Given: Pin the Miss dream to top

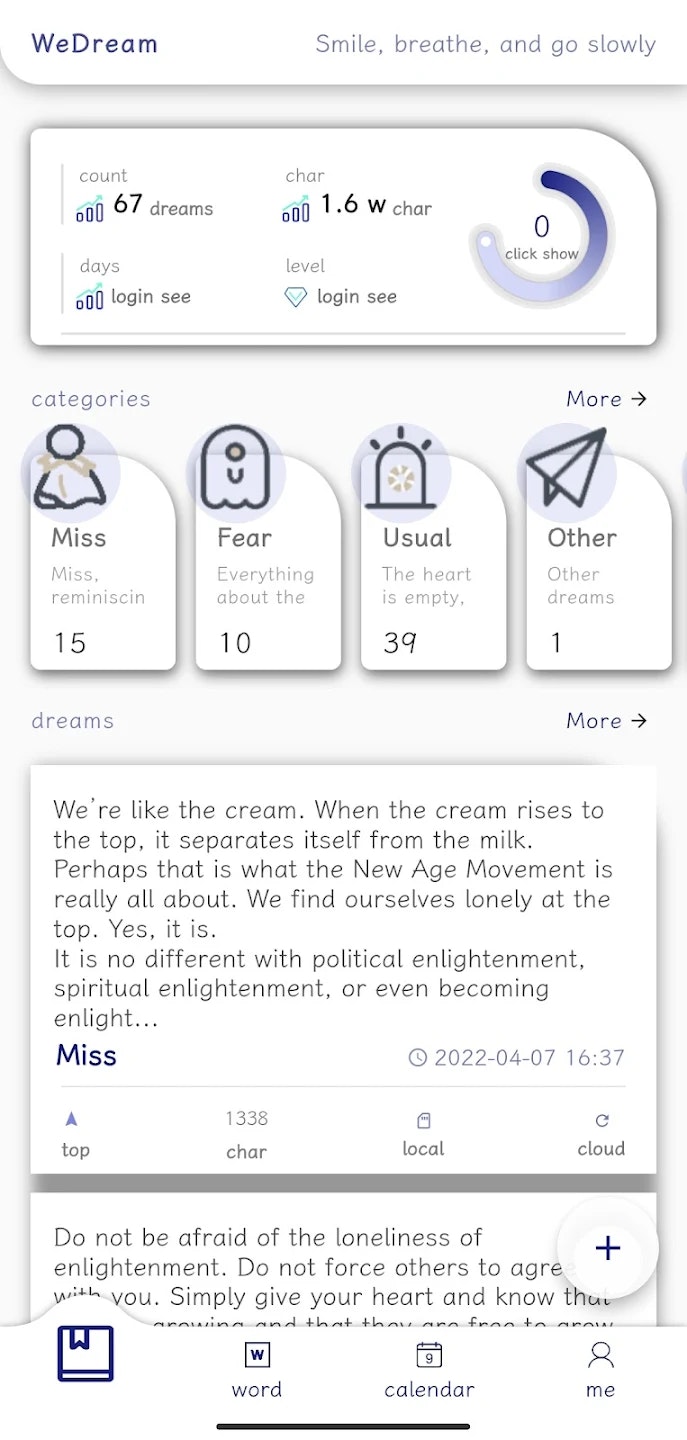Looking at the screenshot, I should pyautogui.click(x=74, y=1134).
